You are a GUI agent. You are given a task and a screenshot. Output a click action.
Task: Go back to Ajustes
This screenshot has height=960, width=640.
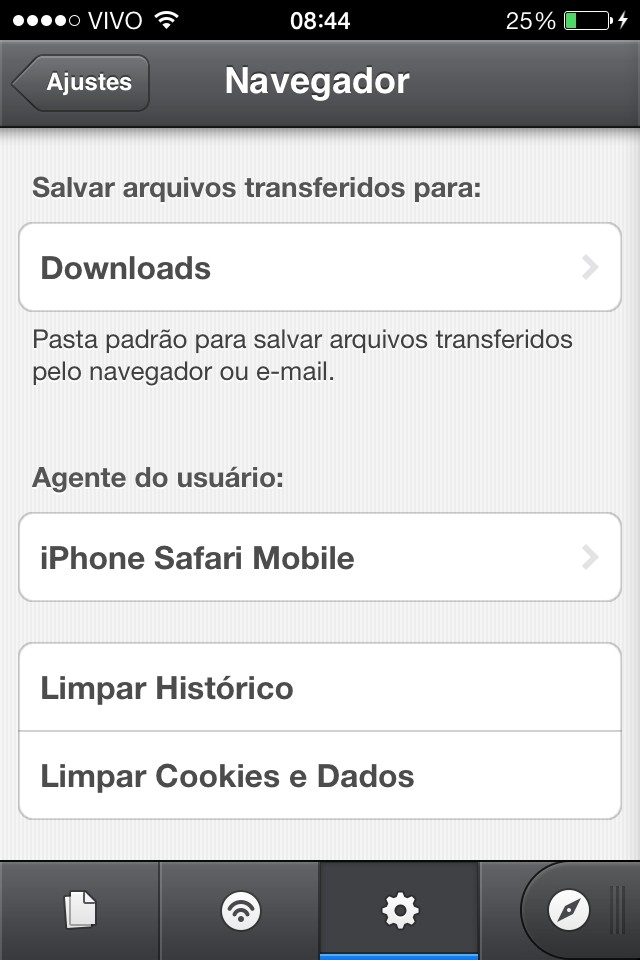tap(82, 82)
